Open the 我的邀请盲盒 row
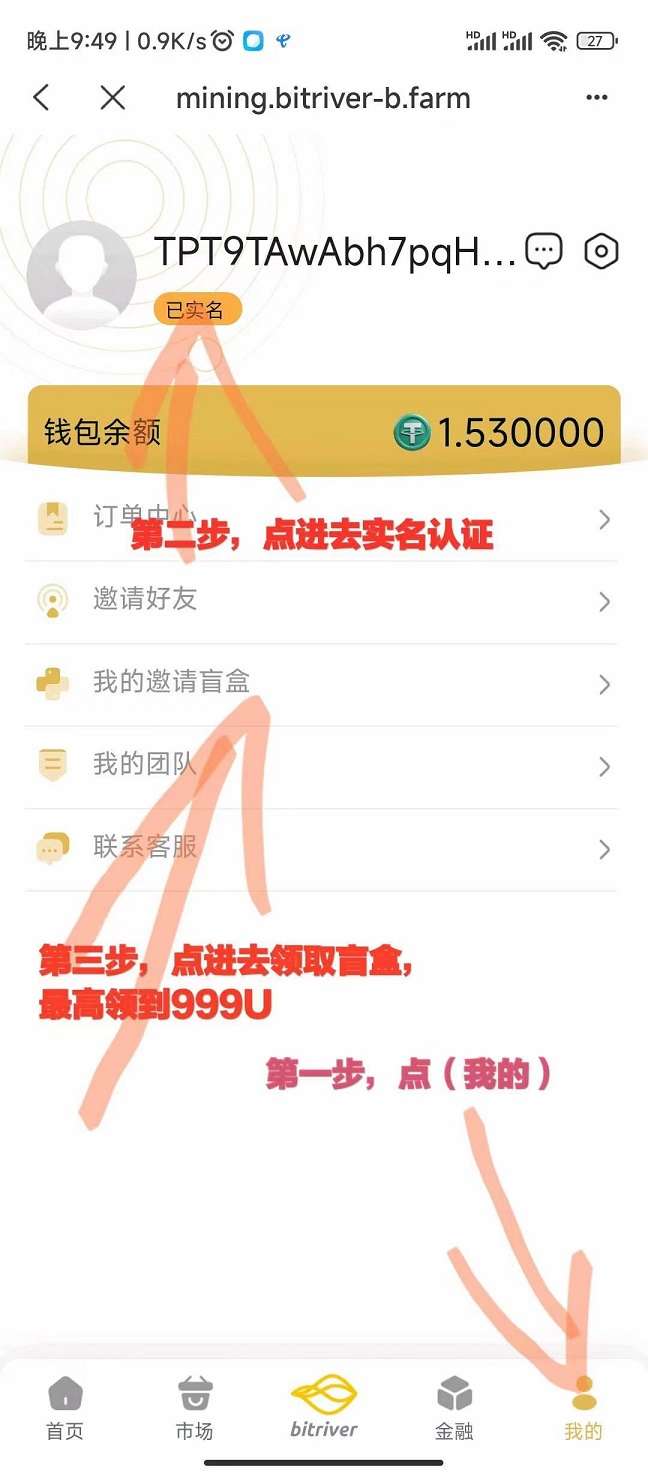This screenshot has height=1476, width=648. (324, 684)
